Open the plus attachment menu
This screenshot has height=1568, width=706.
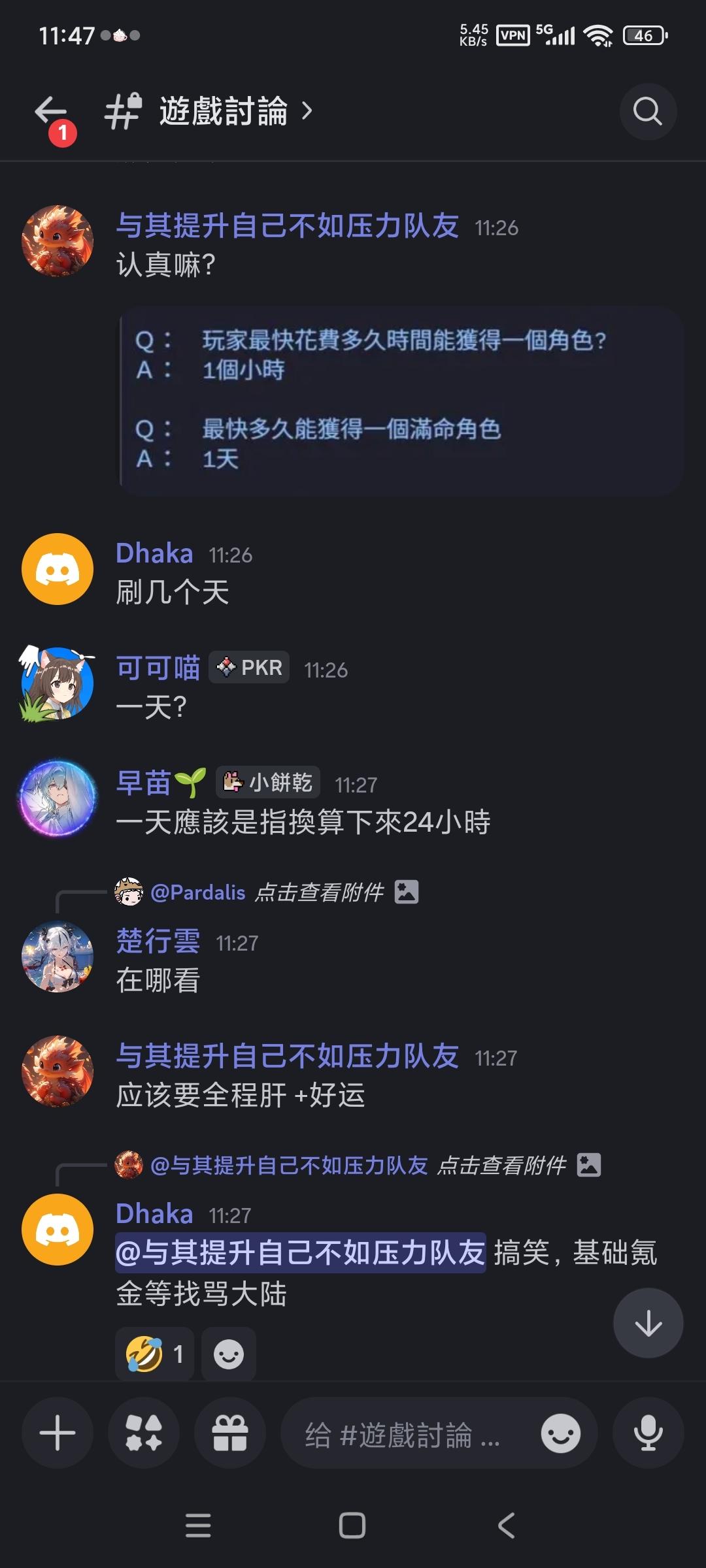[x=58, y=1433]
